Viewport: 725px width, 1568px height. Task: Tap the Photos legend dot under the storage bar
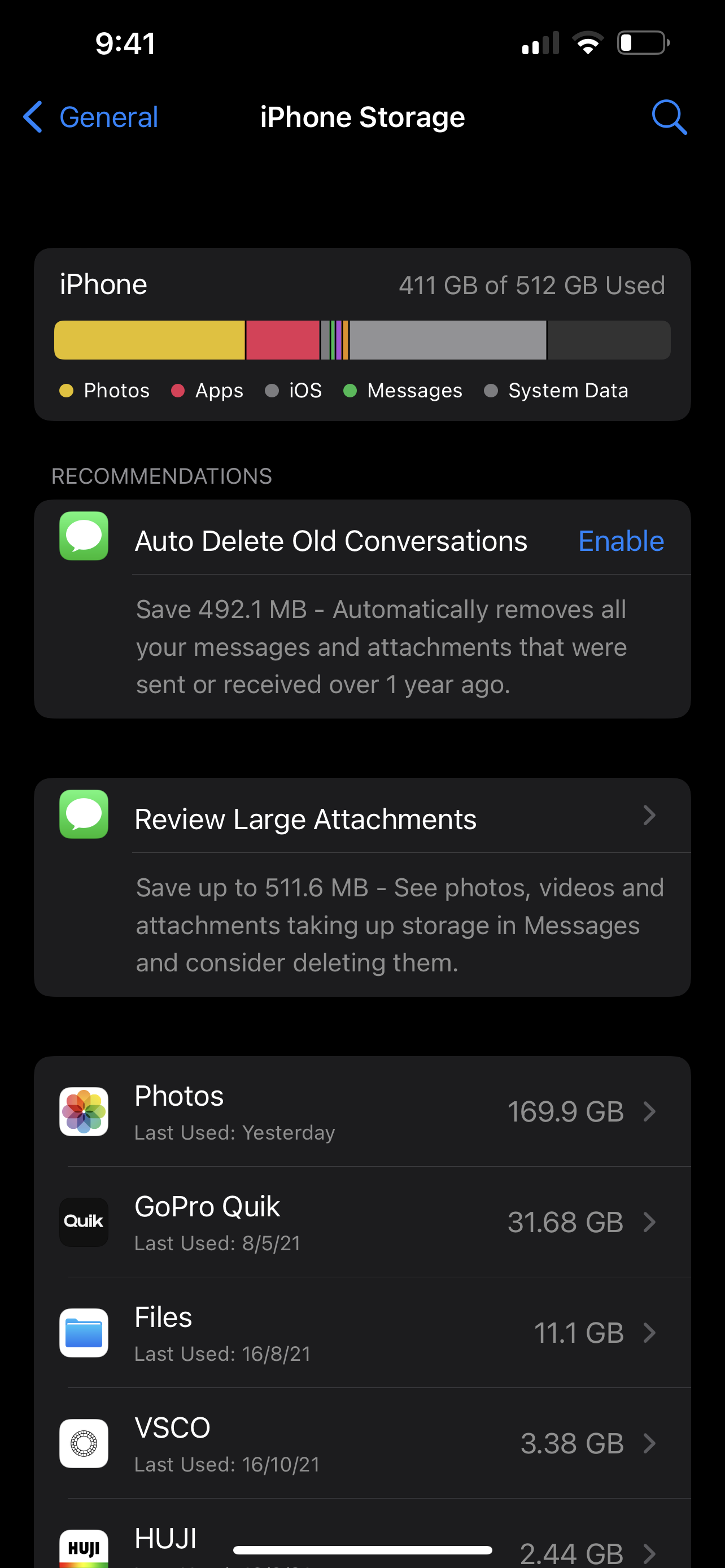coord(67,390)
